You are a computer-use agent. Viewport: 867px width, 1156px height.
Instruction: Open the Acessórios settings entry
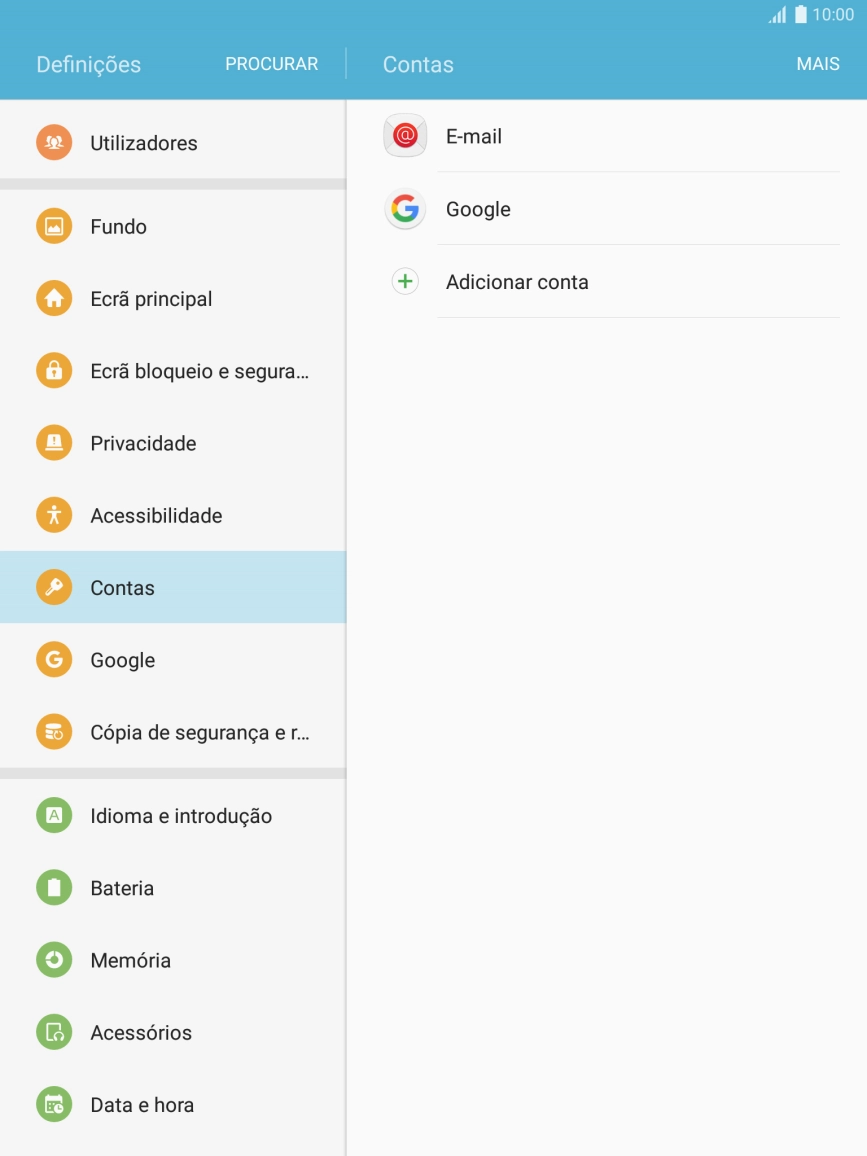click(141, 1032)
